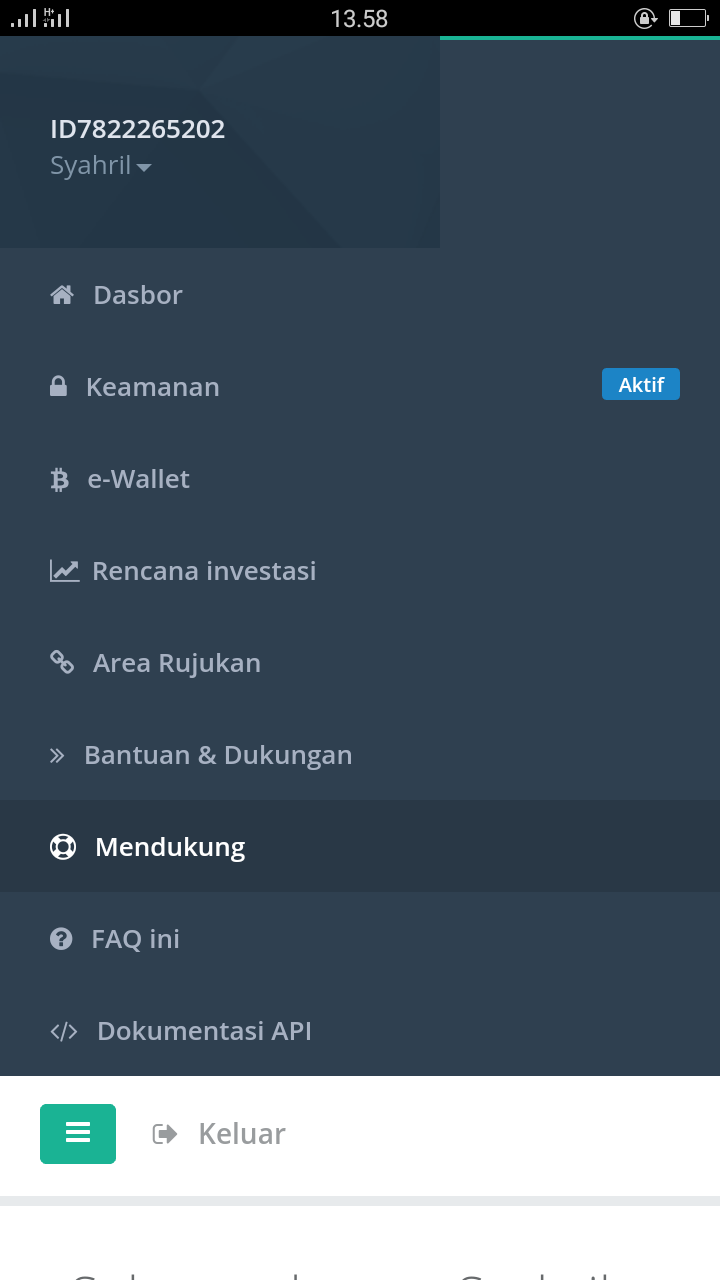Open Area Rujukan

pos(176,663)
